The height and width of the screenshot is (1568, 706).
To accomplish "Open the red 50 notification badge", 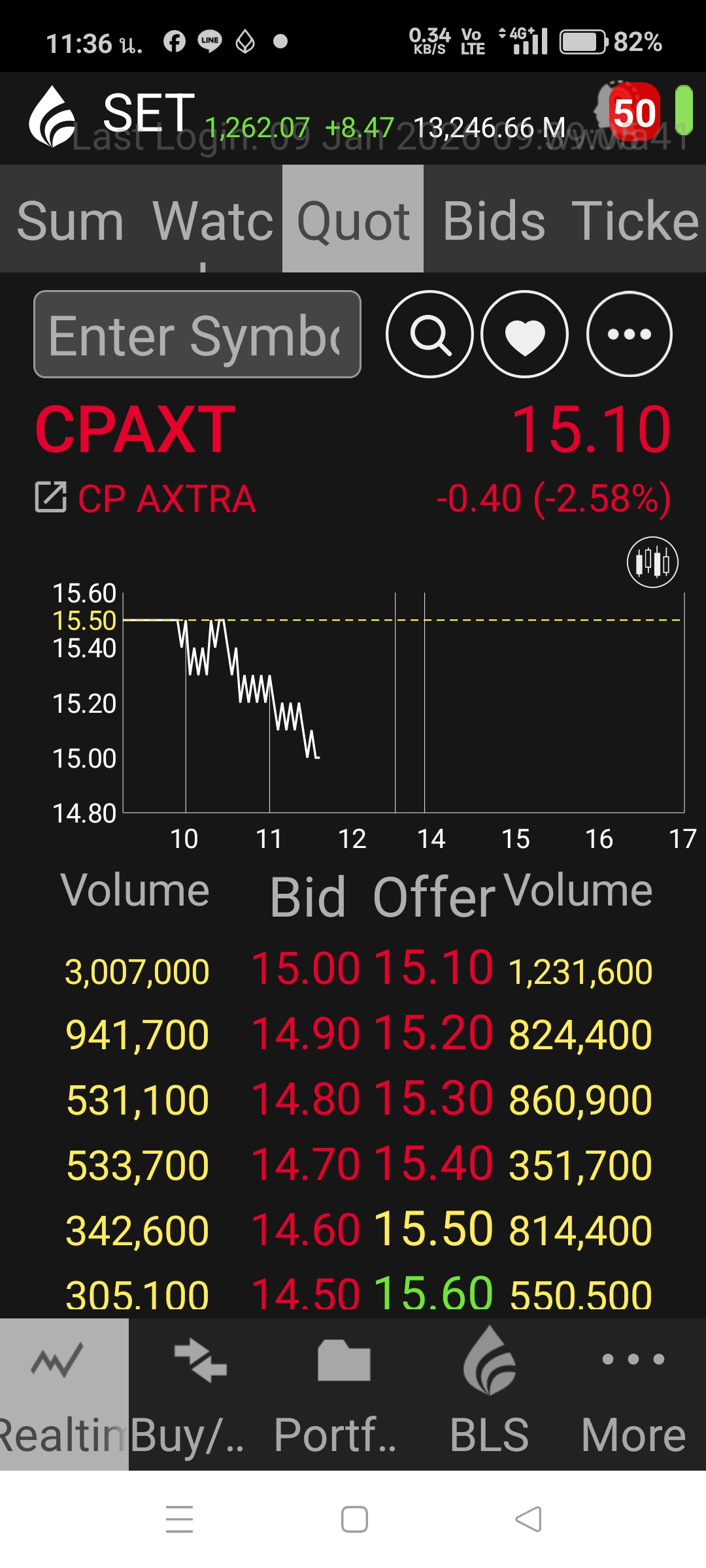I will [x=633, y=111].
